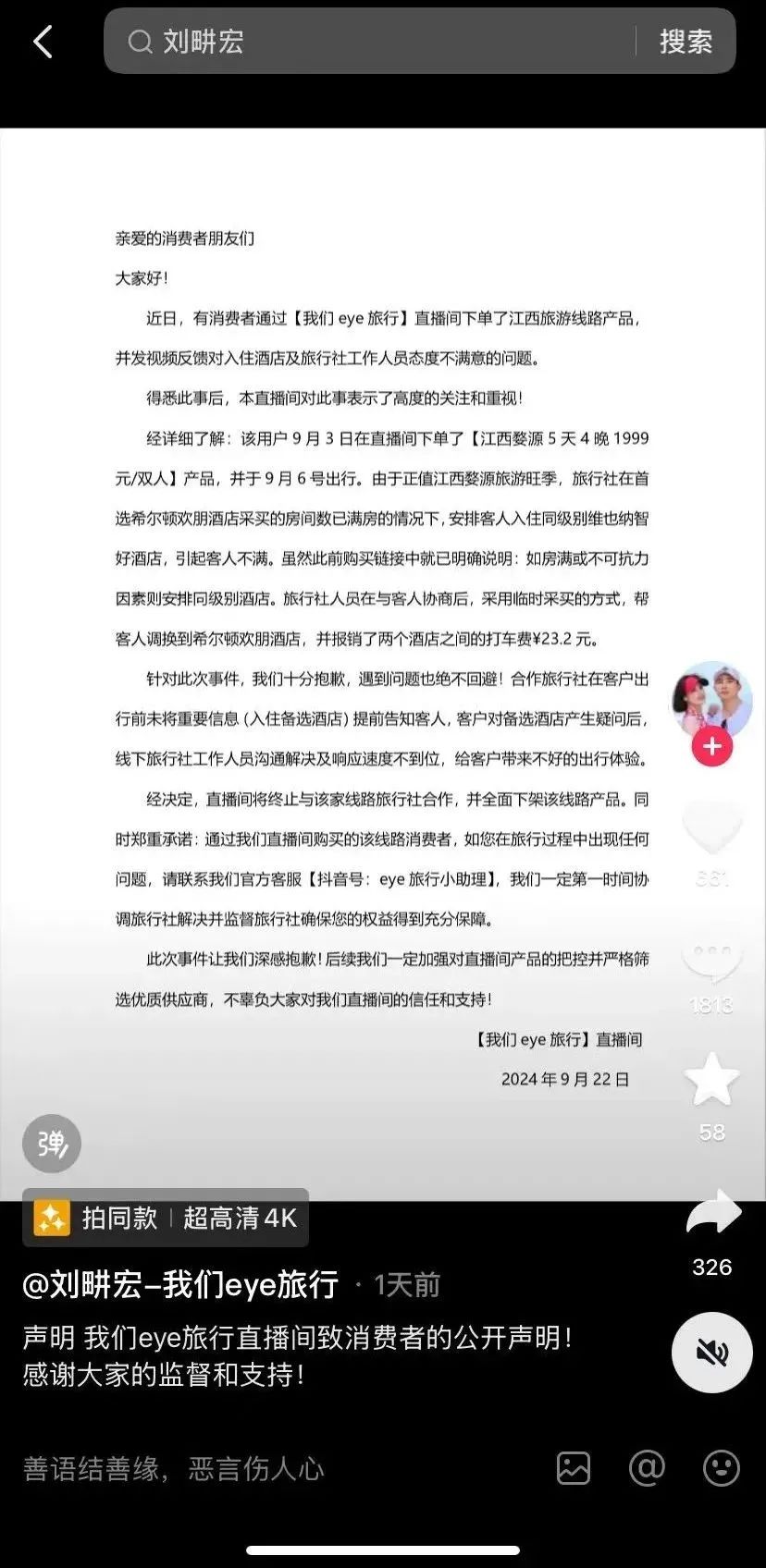The height and width of the screenshot is (1568, 766).
Task: Tap the 拍同款 button
Action: pos(96,1218)
